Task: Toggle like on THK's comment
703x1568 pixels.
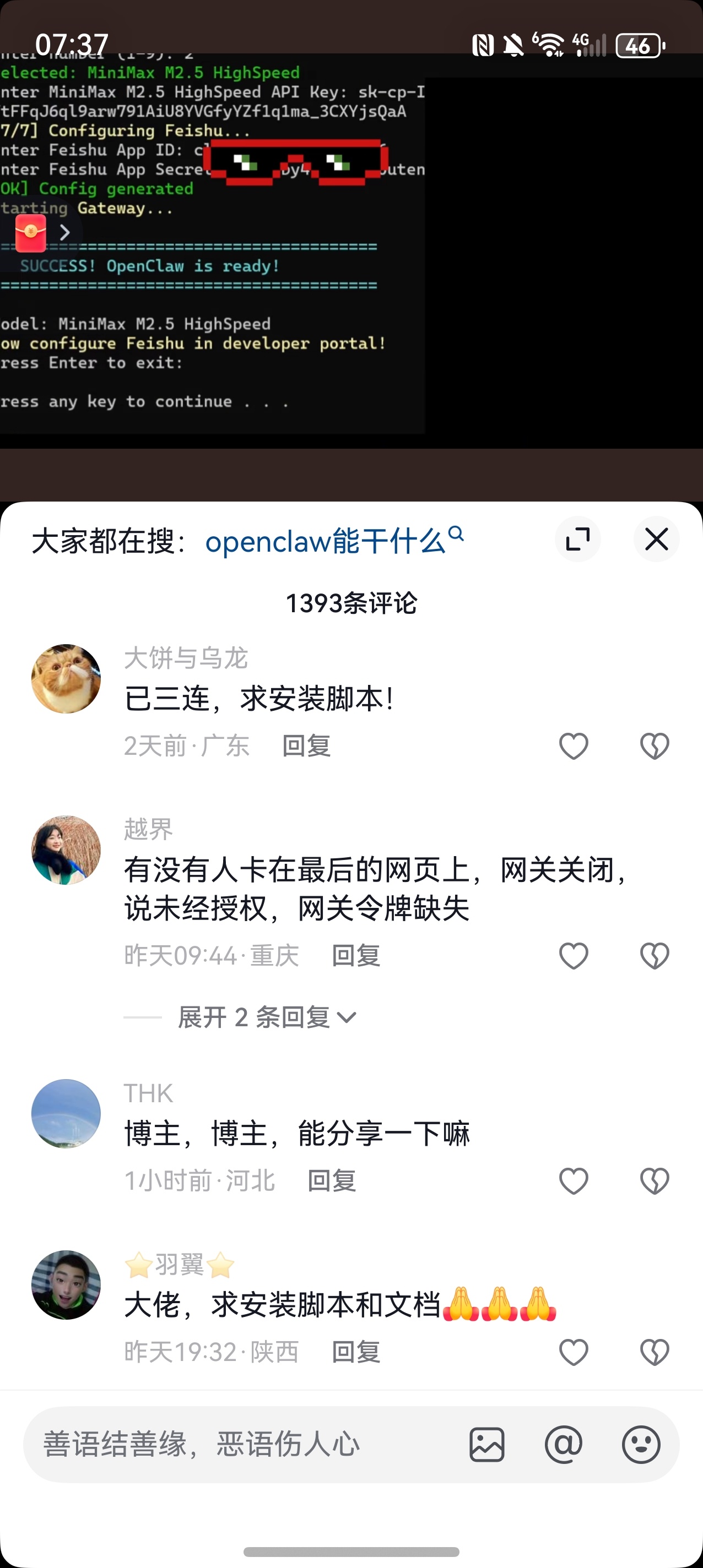Action: click(572, 1180)
